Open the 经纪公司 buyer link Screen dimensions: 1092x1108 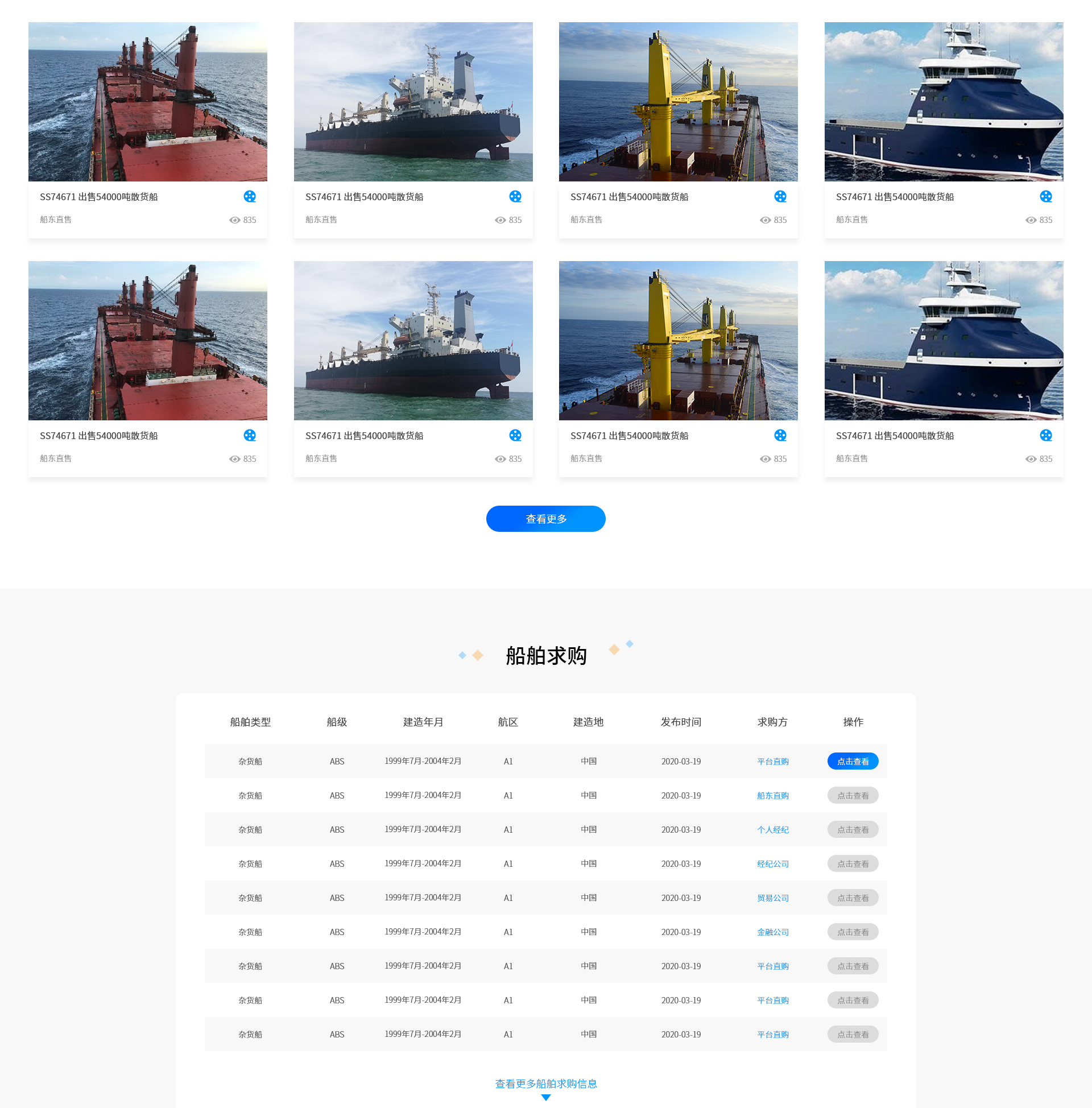click(x=772, y=863)
